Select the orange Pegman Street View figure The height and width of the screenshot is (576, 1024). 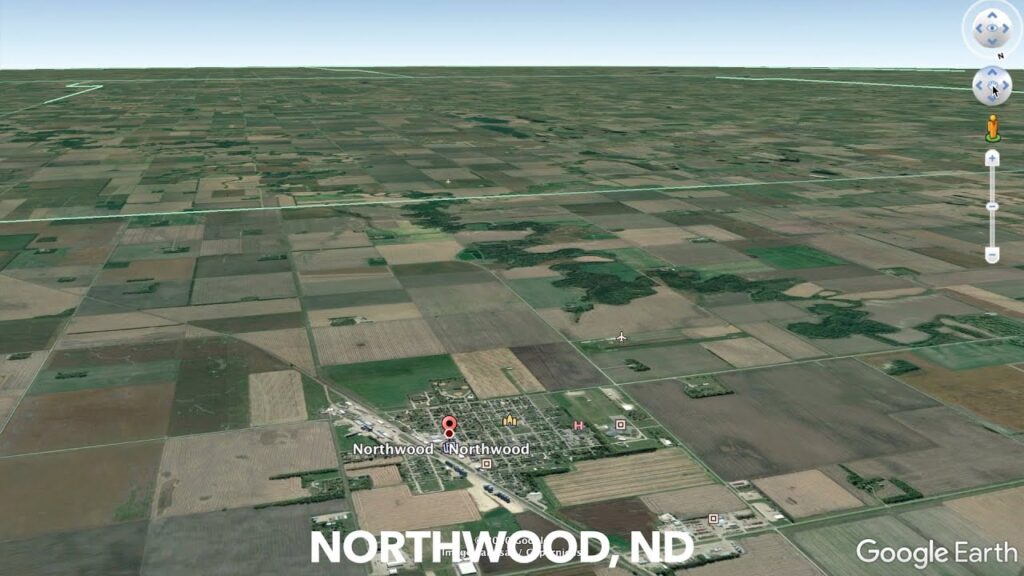coord(992,128)
